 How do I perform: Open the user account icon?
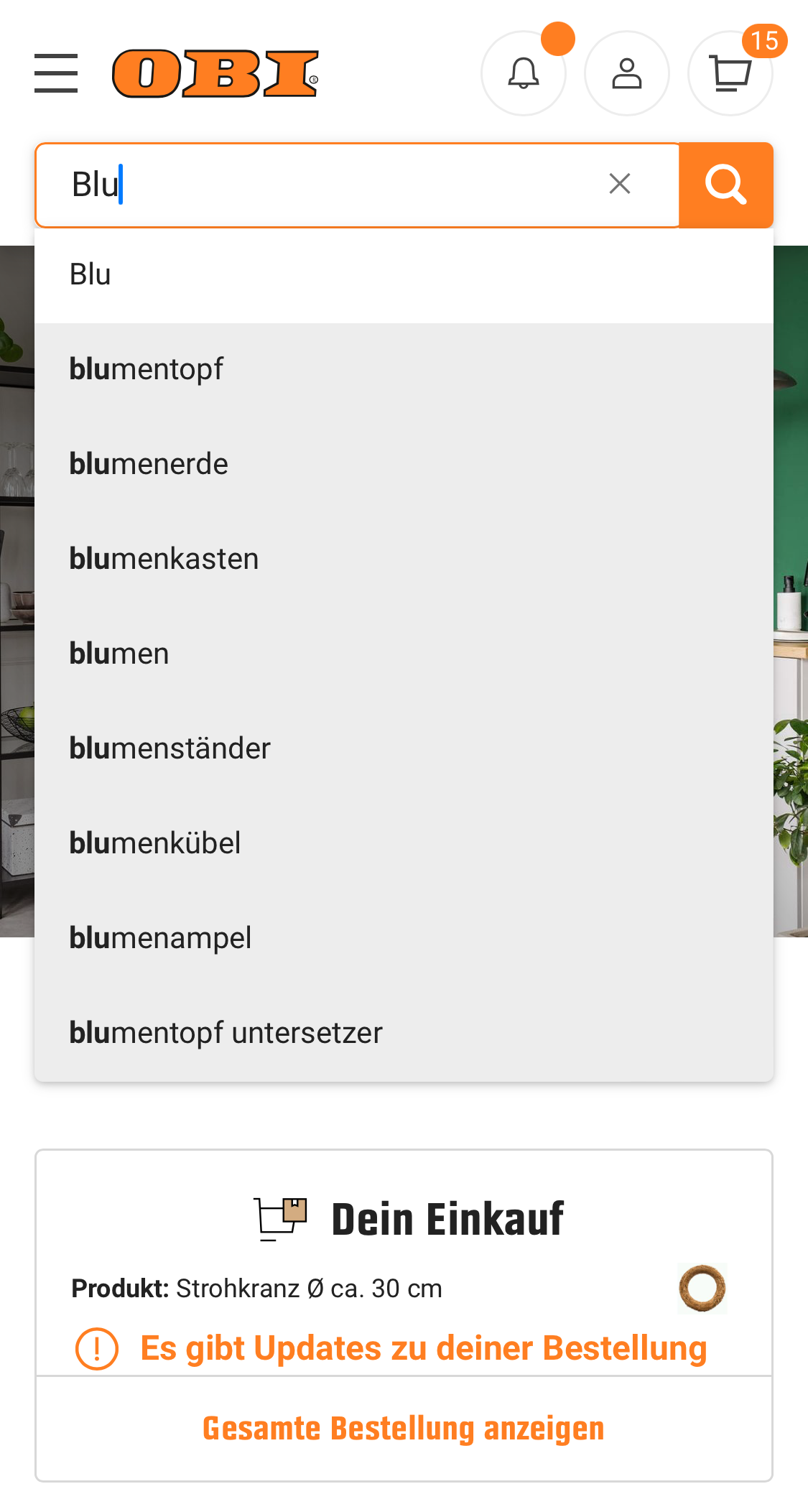(627, 73)
